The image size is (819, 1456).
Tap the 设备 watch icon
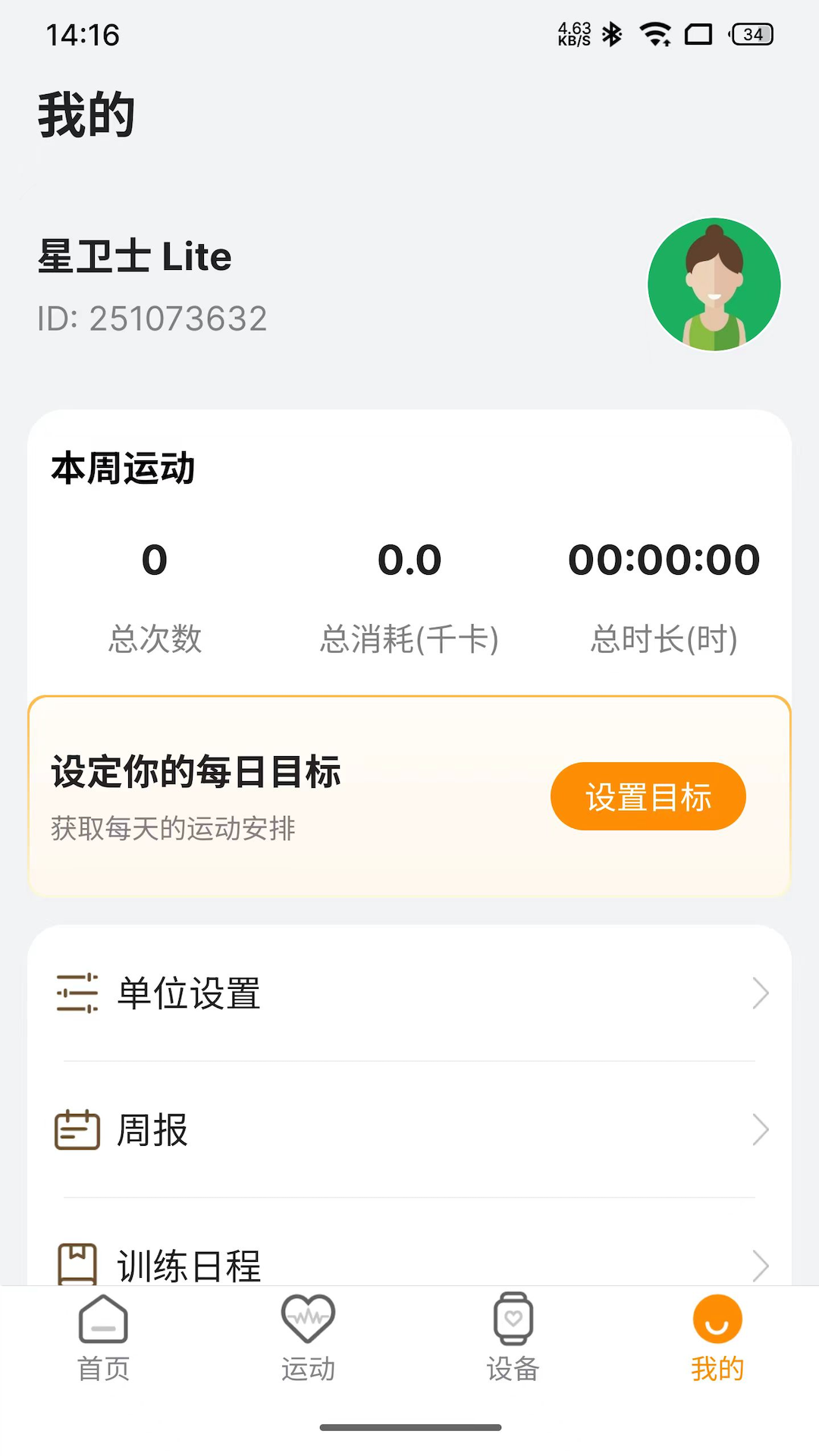pyautogui.click(x=512, y=1319)
